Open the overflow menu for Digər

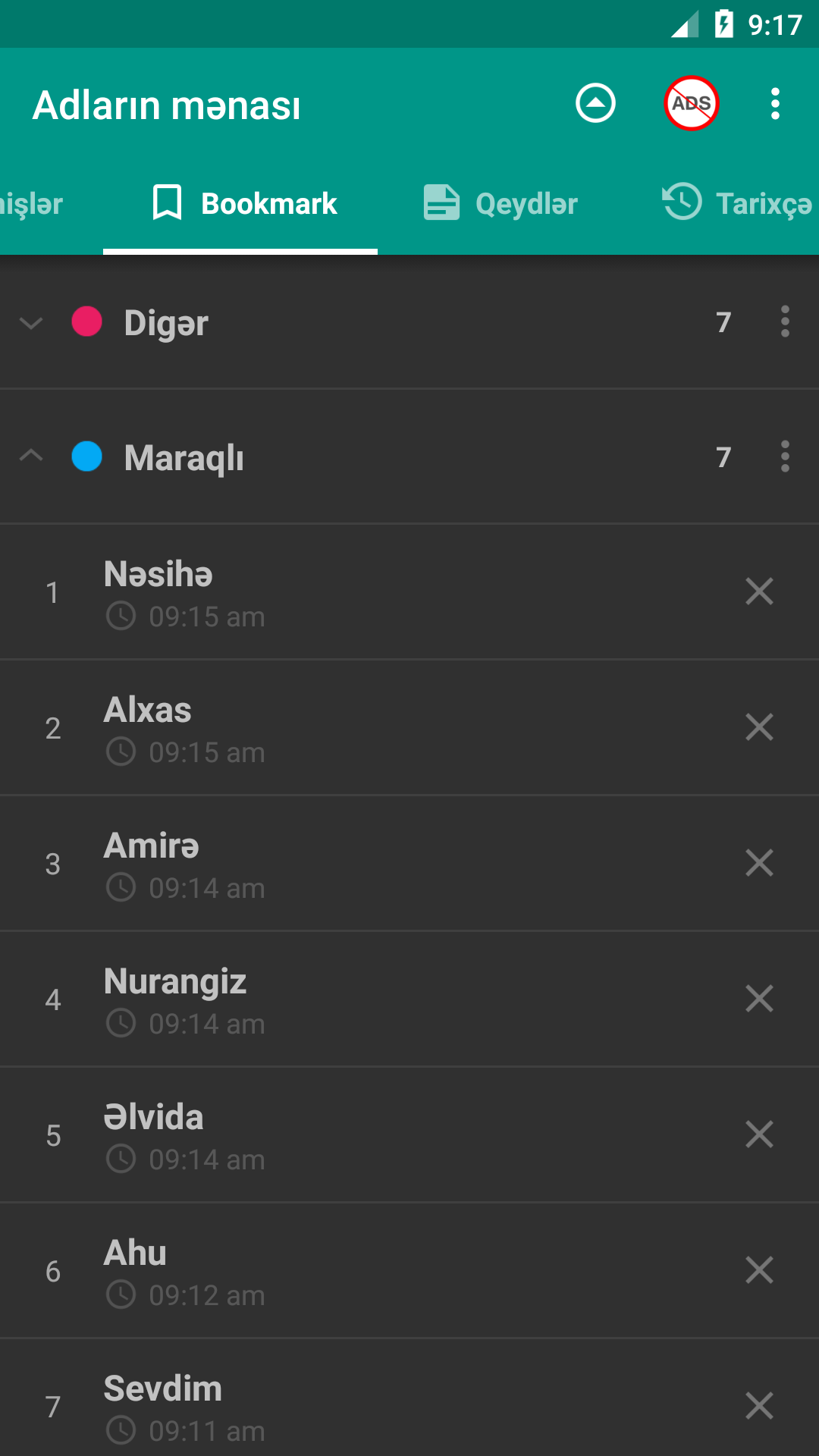[785, 323]
